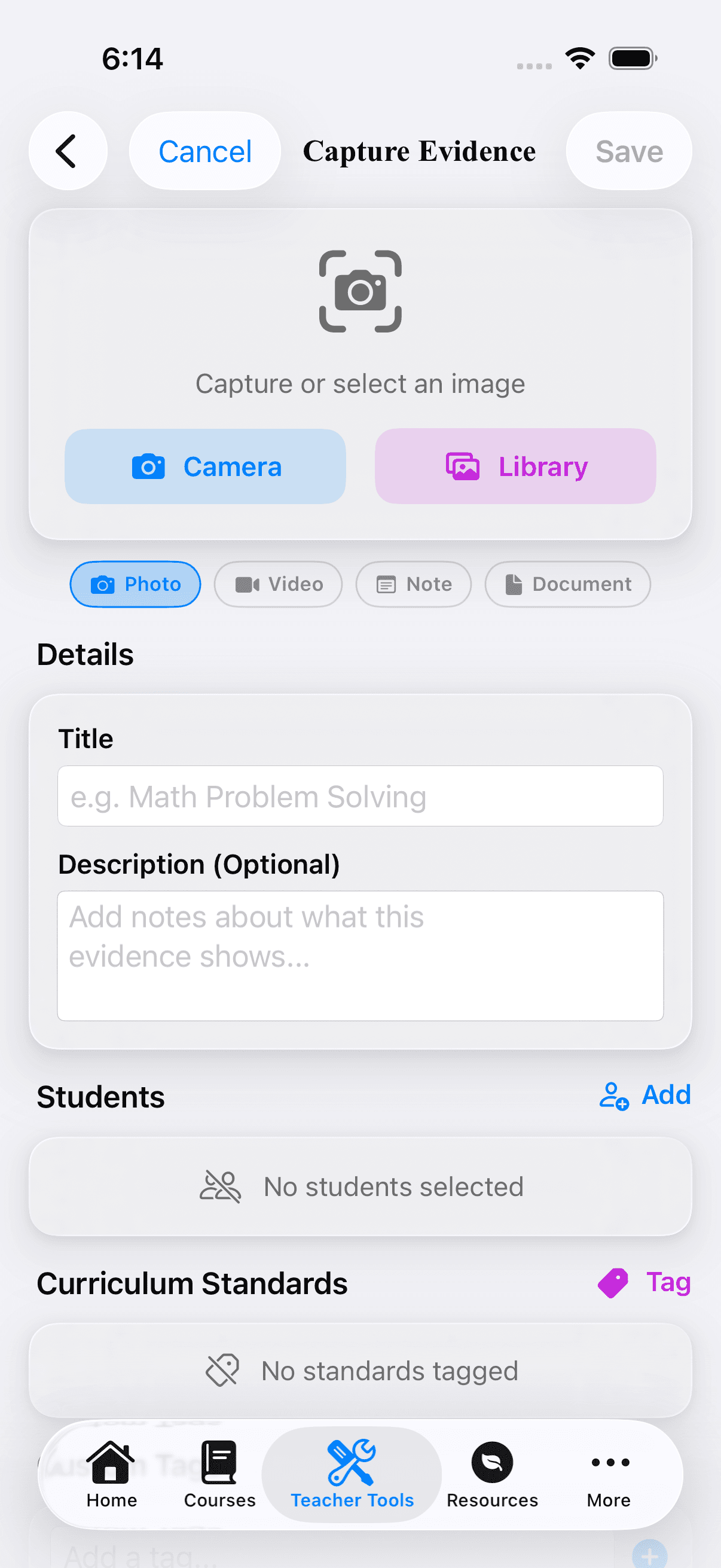Tap the back chevron at top left
The width and height of the screenshot is (721, 1568).
click(68, 150)
